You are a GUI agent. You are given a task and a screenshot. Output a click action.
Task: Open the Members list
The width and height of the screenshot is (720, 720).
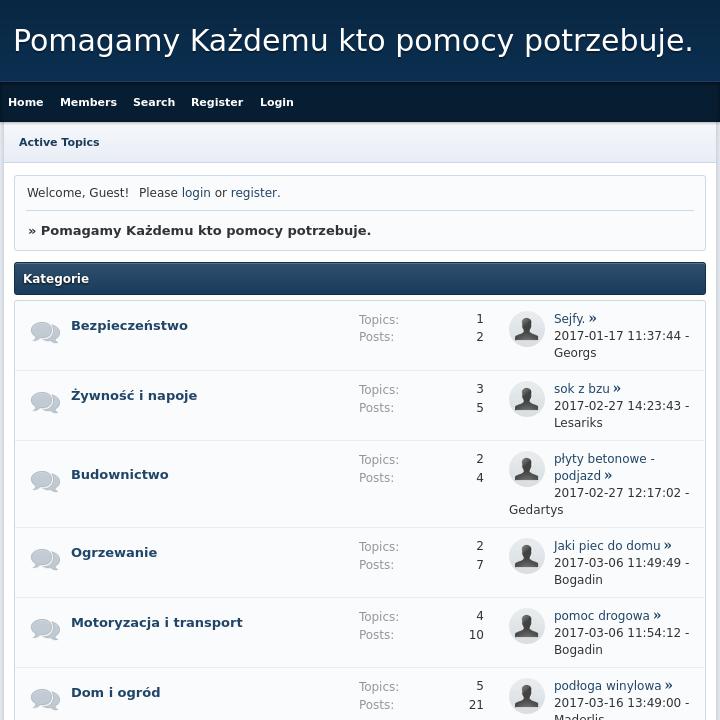click(88, 102)
